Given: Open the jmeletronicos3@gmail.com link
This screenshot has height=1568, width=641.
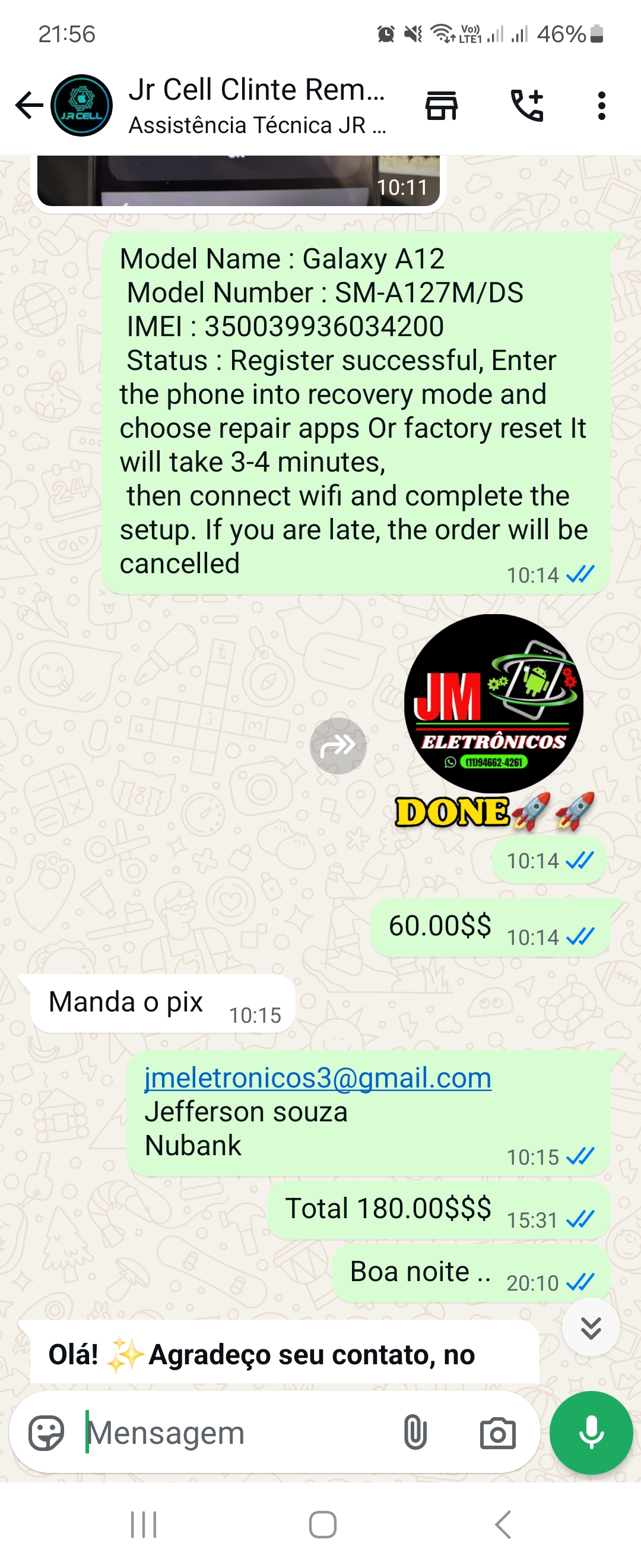Looking at the screenshot, I should point(318,1077).
